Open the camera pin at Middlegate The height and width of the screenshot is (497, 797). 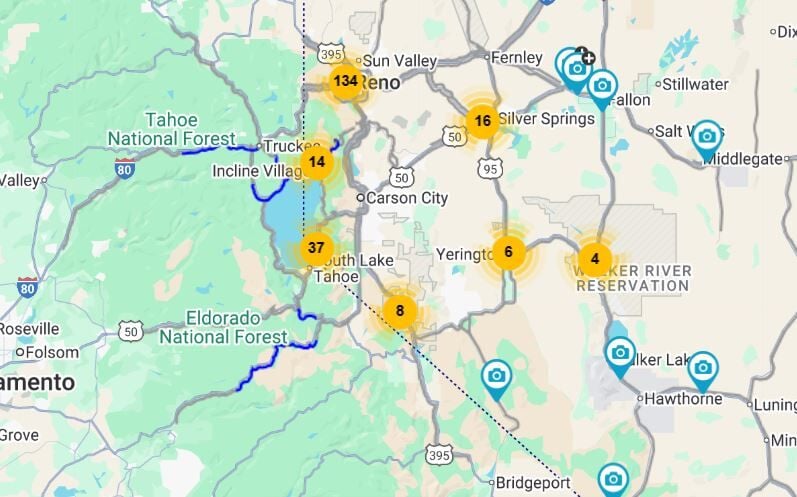(707, 137)
